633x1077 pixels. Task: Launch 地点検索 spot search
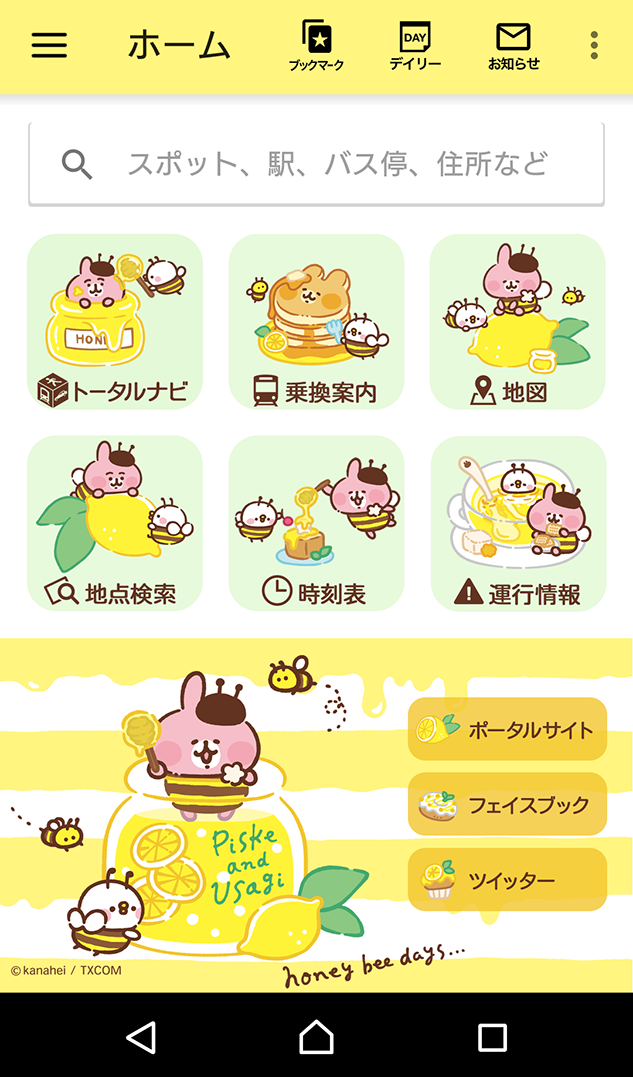click(x=115, y=523)
